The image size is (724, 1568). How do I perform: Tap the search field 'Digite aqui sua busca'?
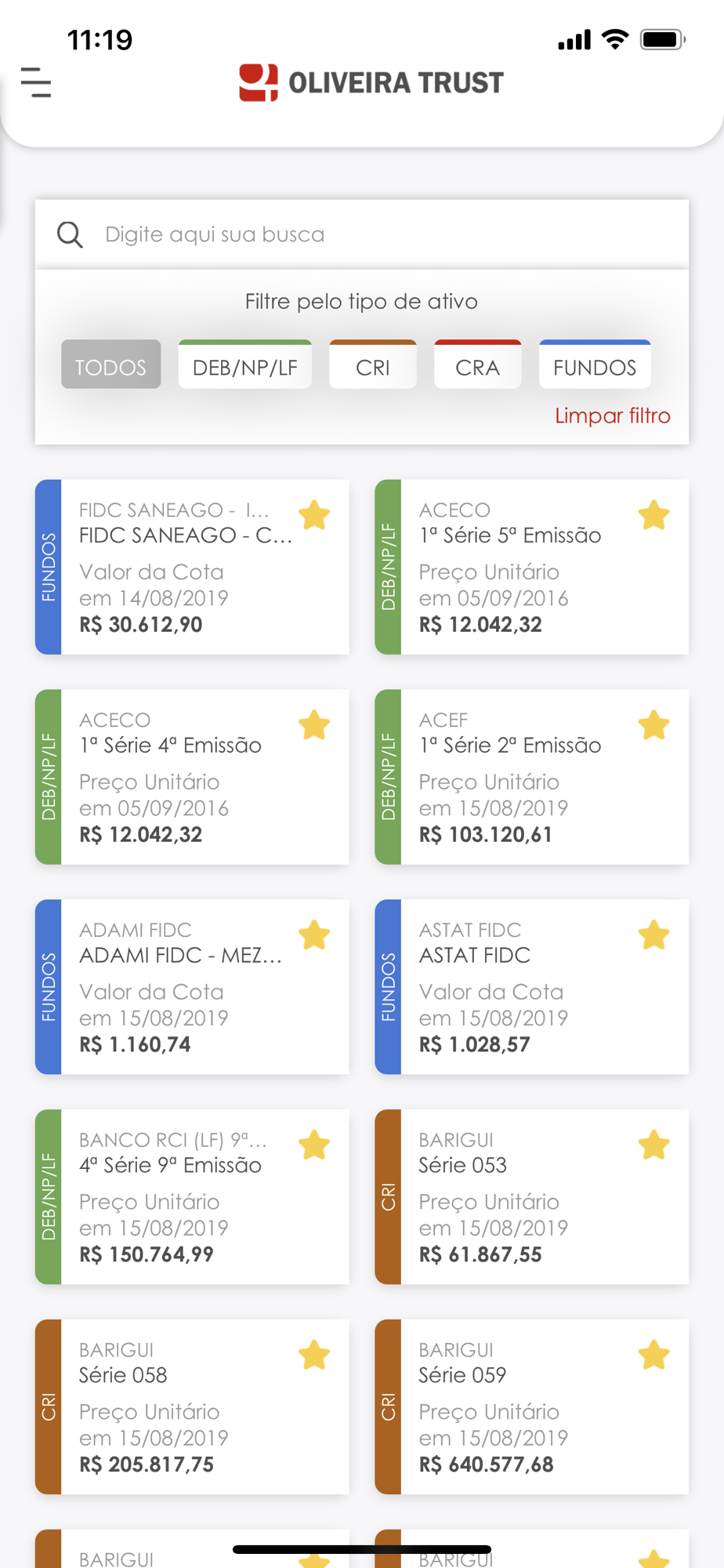(x=361, y=234)
